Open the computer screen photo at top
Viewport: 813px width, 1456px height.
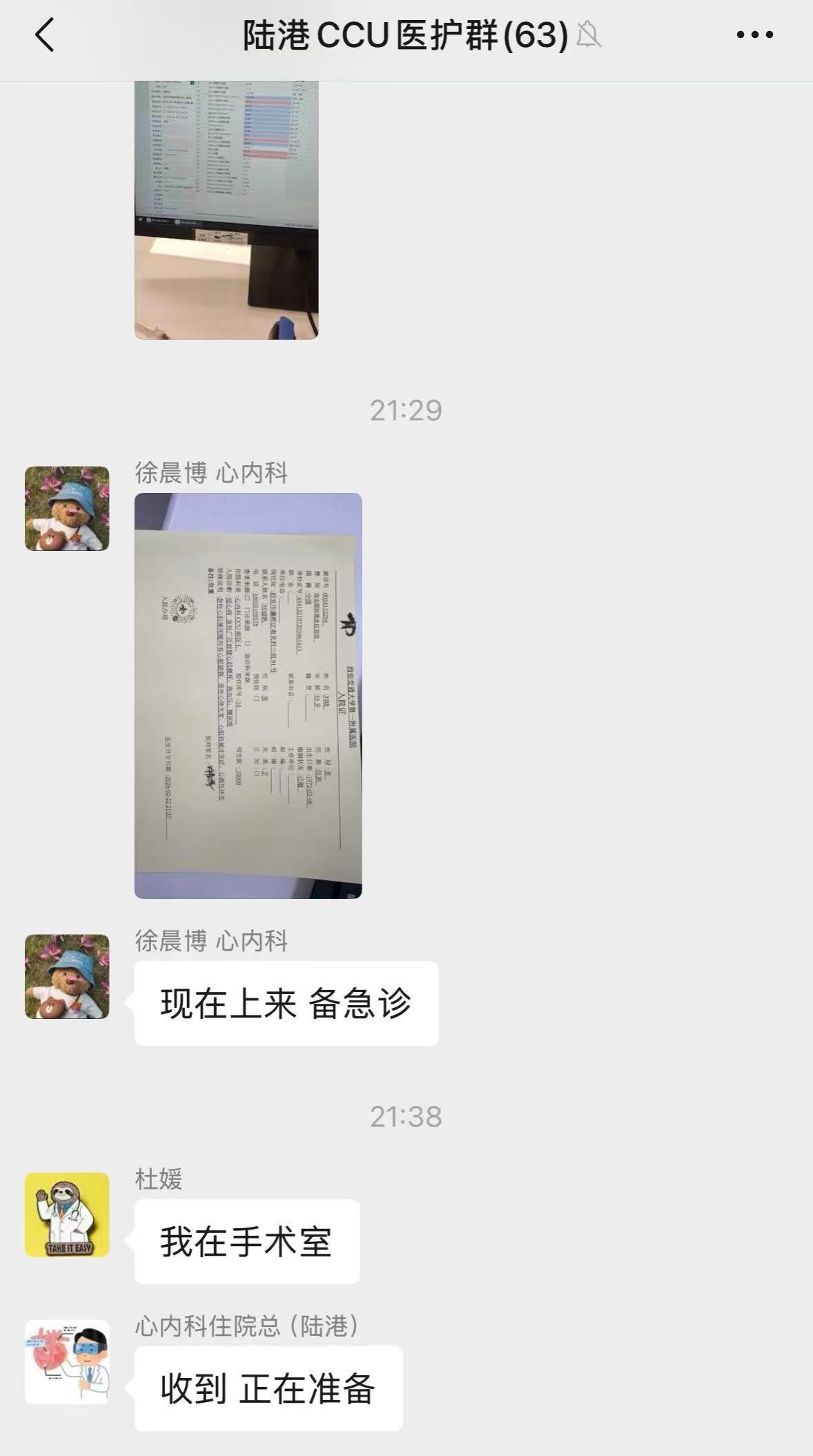[x=226, y=207]
